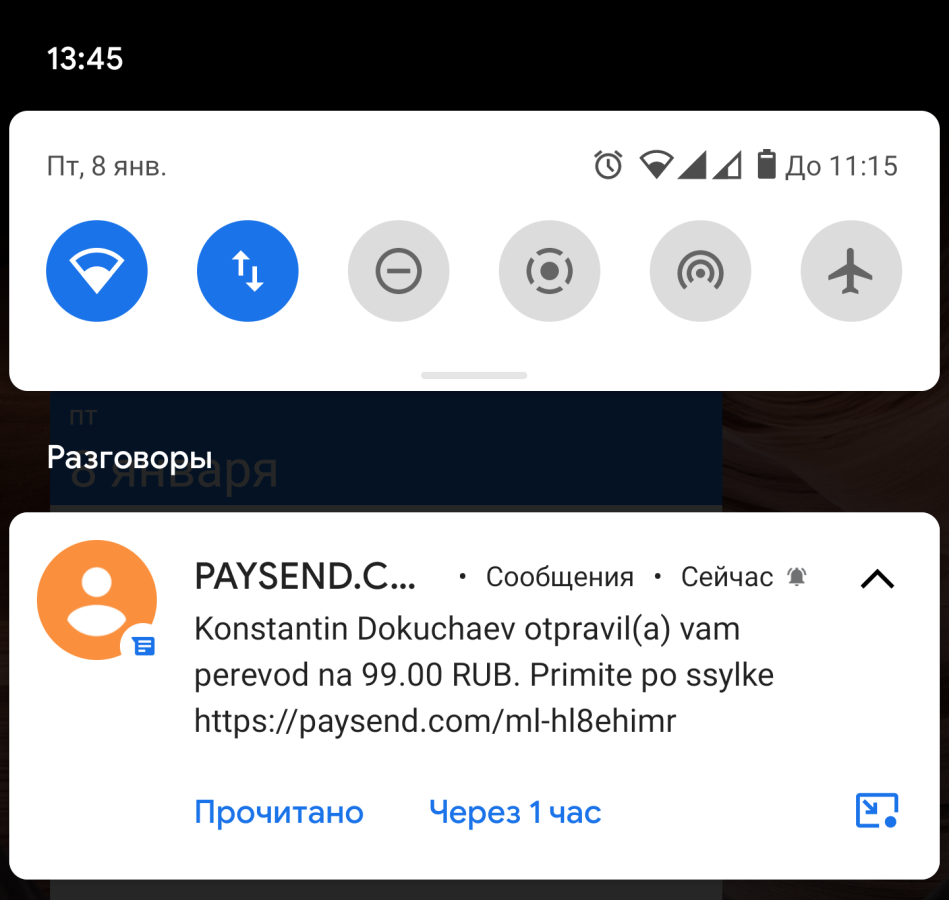Mark the PAYSEND message as read
The height and width of the screenshot is (900, 949).
pyautogui.click(x=279, y=812)
